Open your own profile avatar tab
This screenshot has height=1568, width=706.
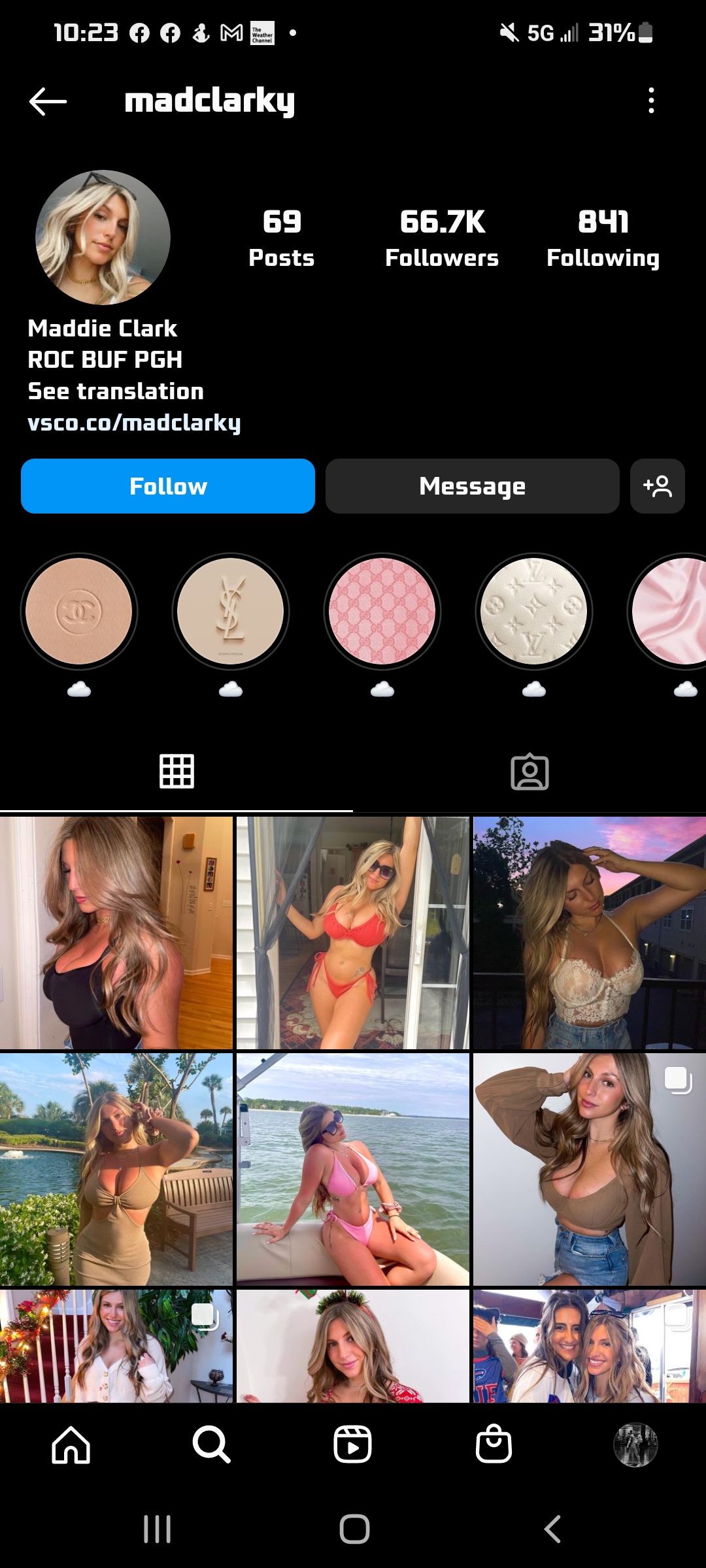(635, 1445)
